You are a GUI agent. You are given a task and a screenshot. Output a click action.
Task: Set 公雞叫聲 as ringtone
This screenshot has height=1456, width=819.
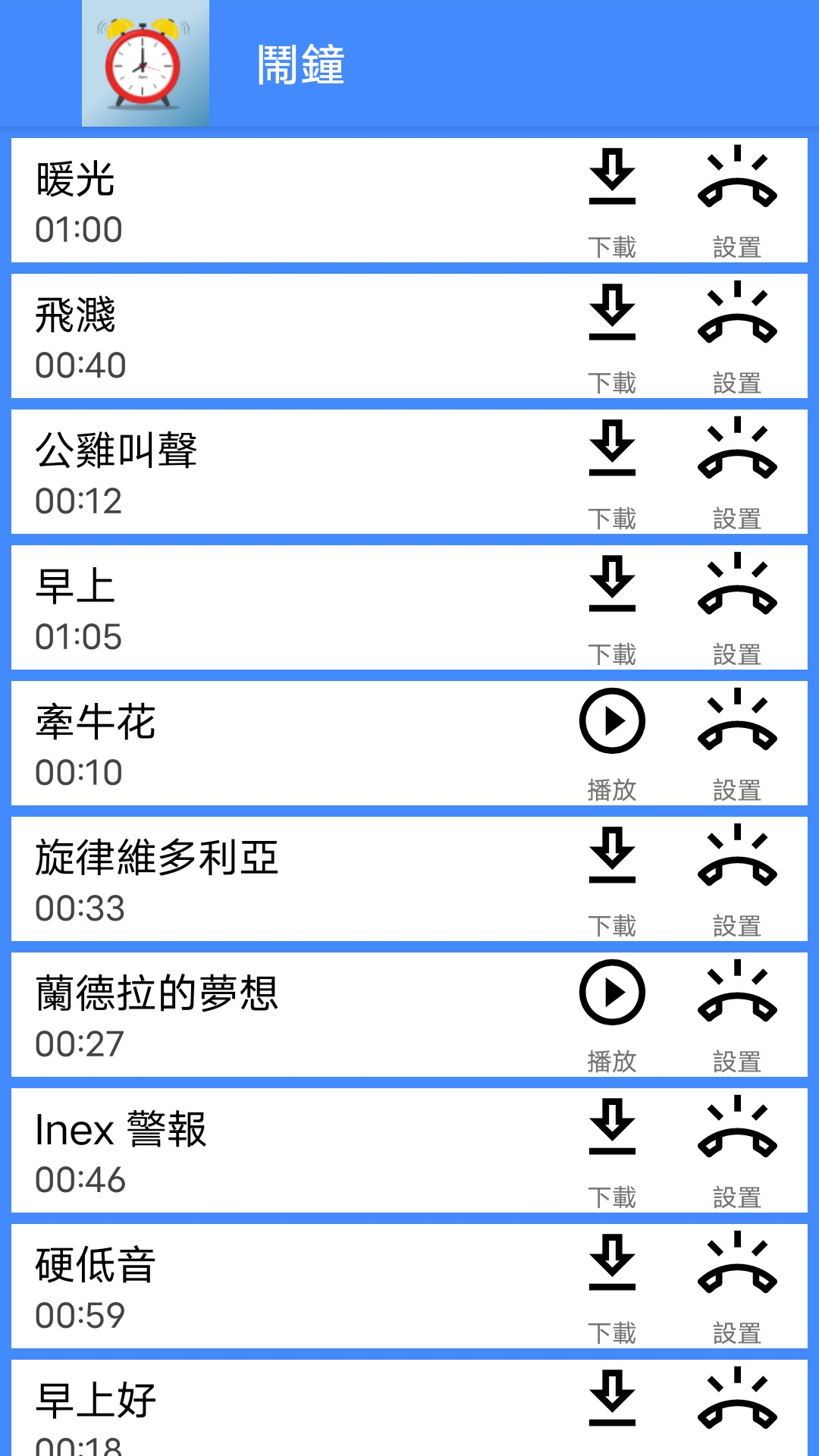pos(737,472)
